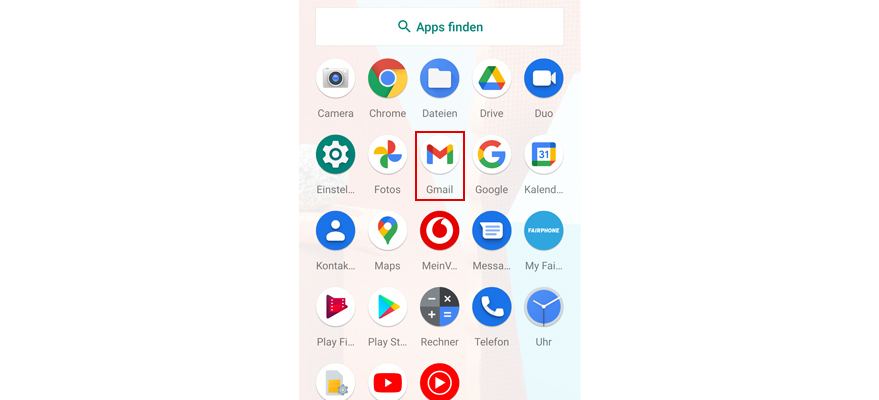This screenshot has width=879, height=400.
Task: Open the Camera app
Action: tap(335, 79)
